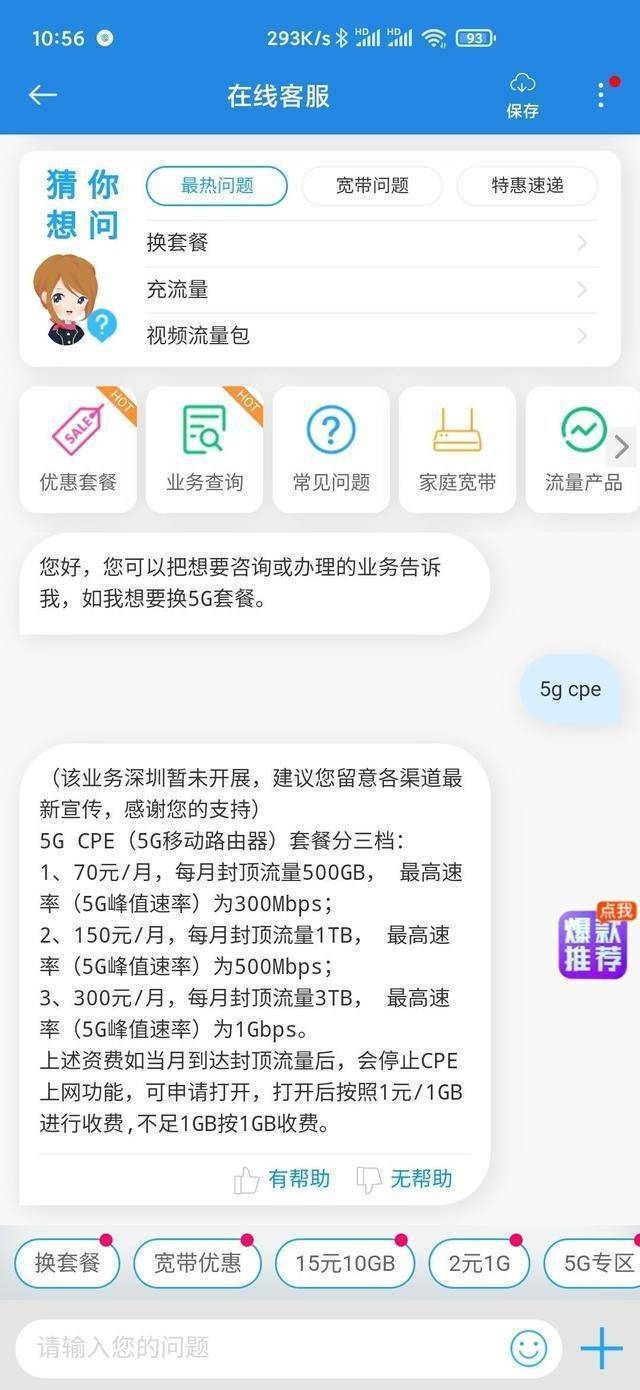Go back using the top-left arrow
The image size is (640, 1390).
pyautogui.click(x=43, y=95)
